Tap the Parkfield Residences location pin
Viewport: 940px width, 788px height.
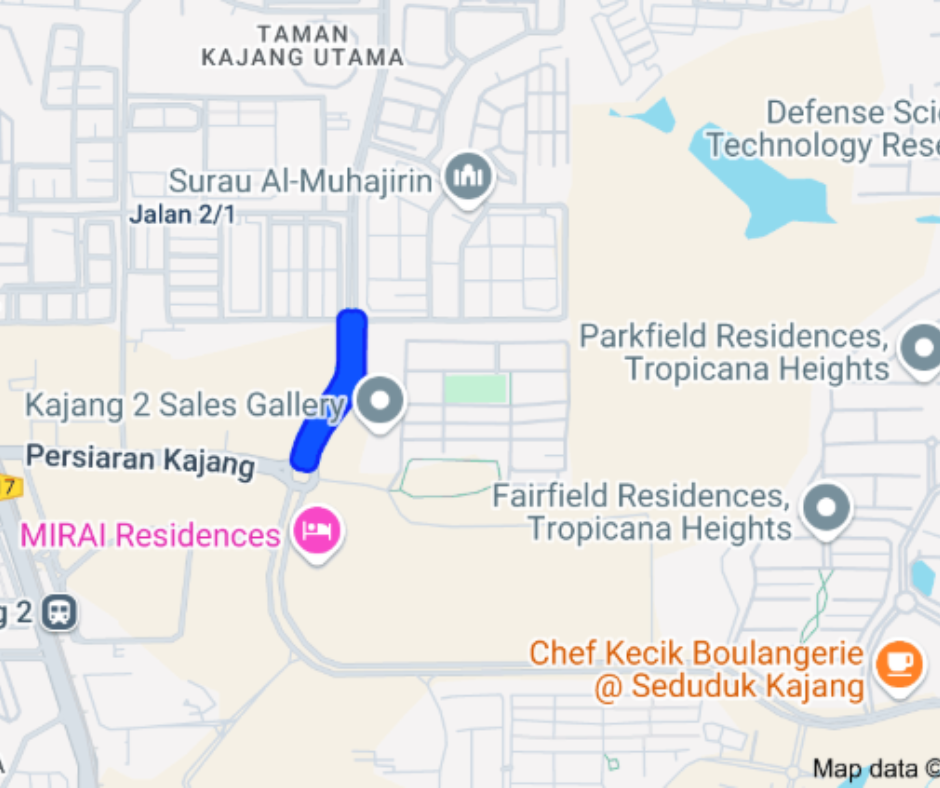click(x=920, y=350)
